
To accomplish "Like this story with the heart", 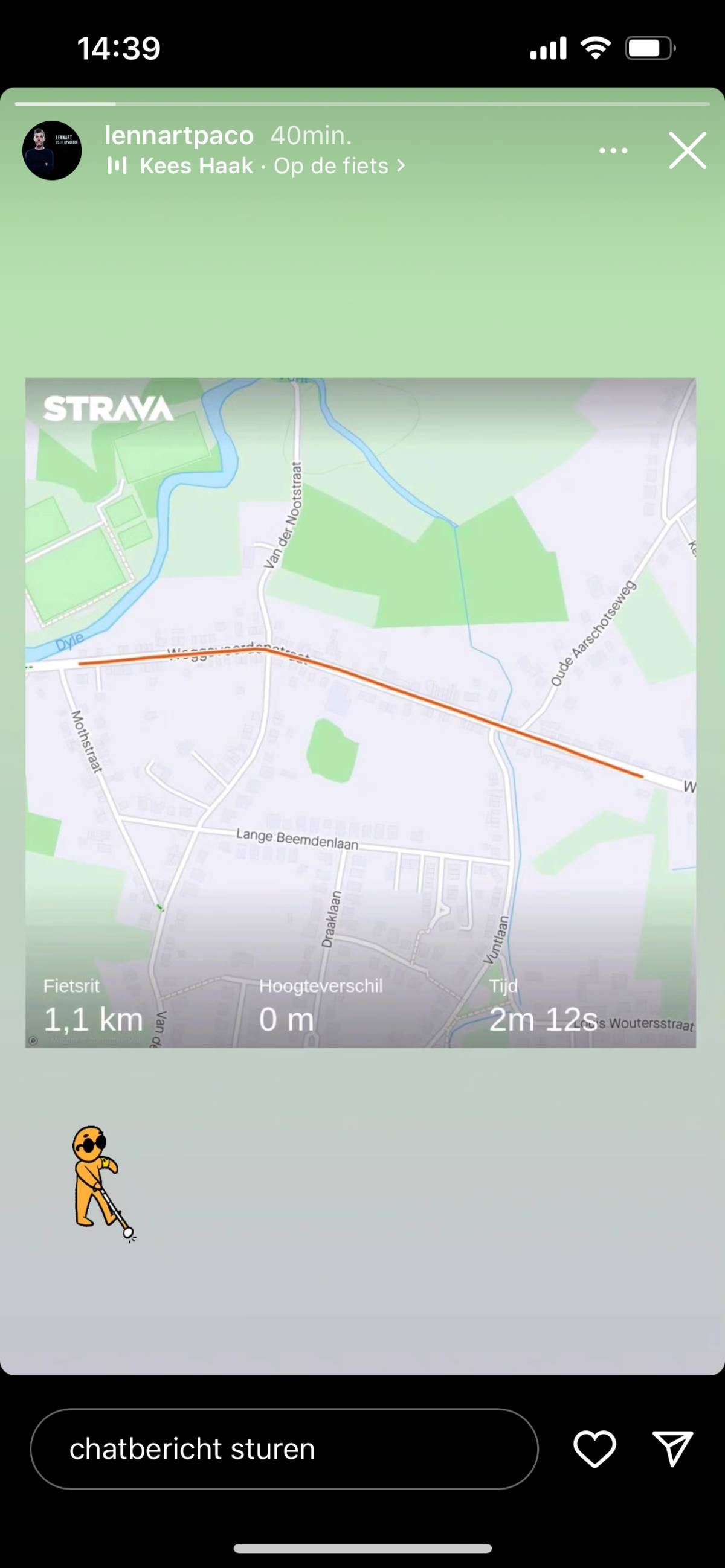I will (x=594, y=1448).
